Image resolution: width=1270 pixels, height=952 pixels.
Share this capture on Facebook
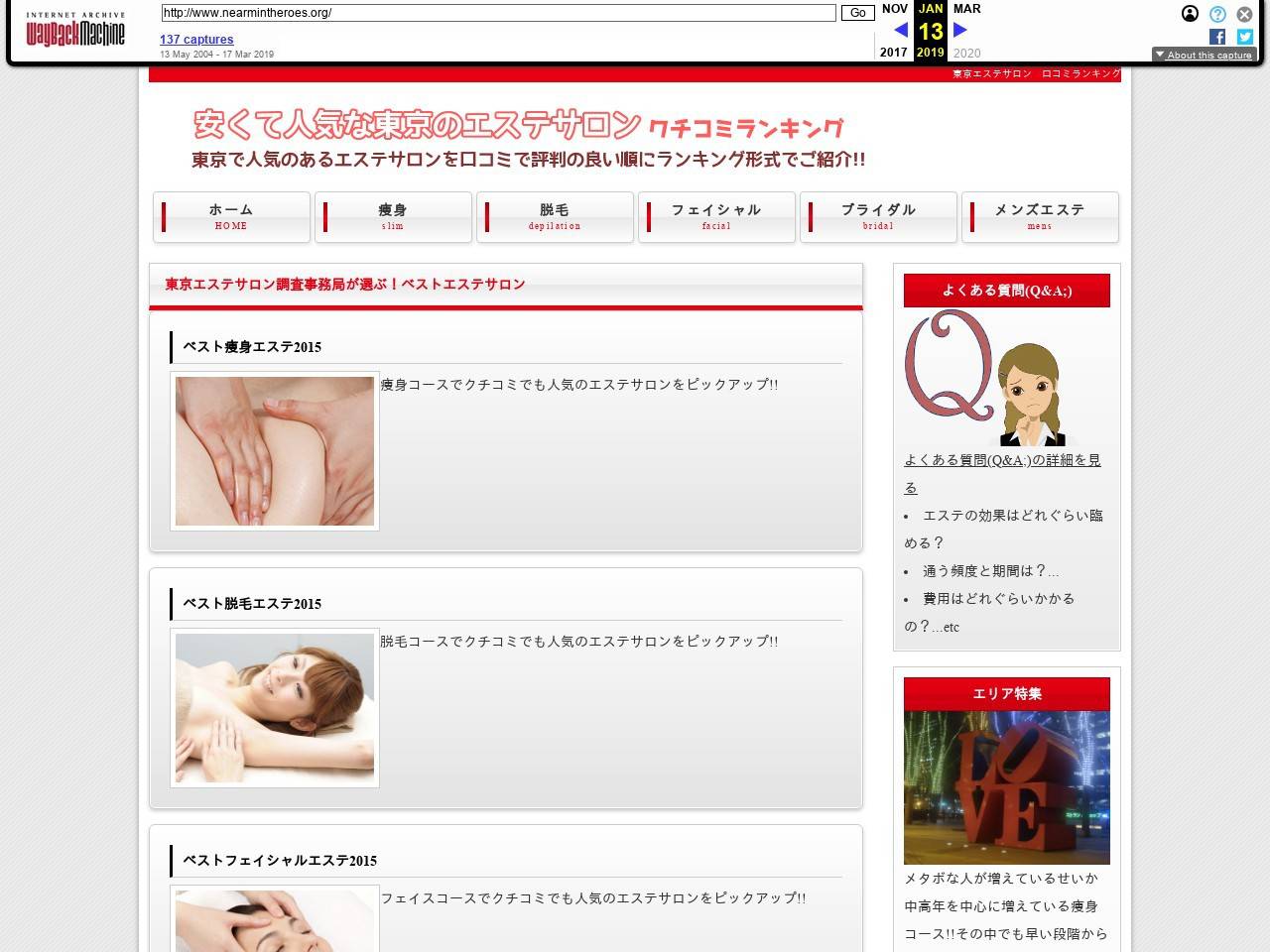[x=1217, y=37]
